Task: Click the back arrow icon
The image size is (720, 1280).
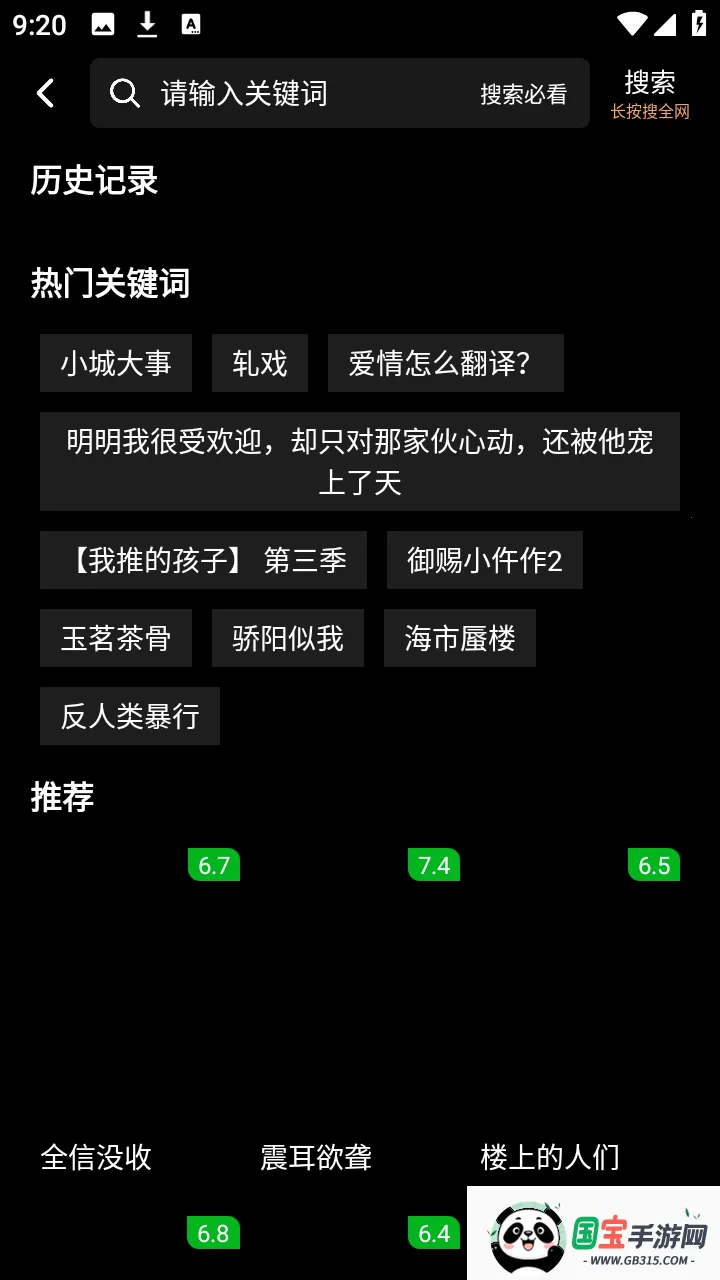Action: [x=44, y=92]
